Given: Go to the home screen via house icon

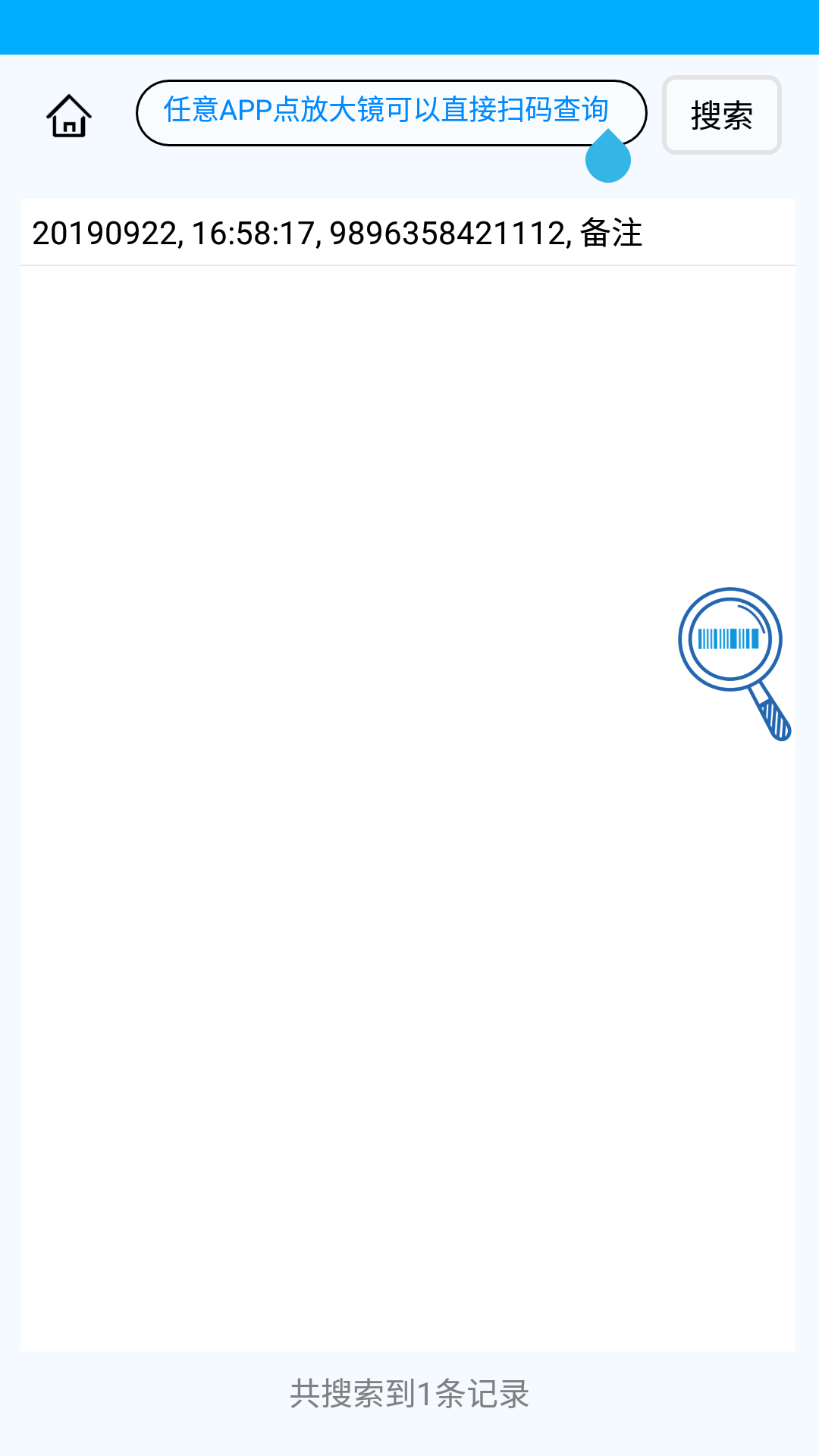Looking at the screenshot, I should [69, 115].
